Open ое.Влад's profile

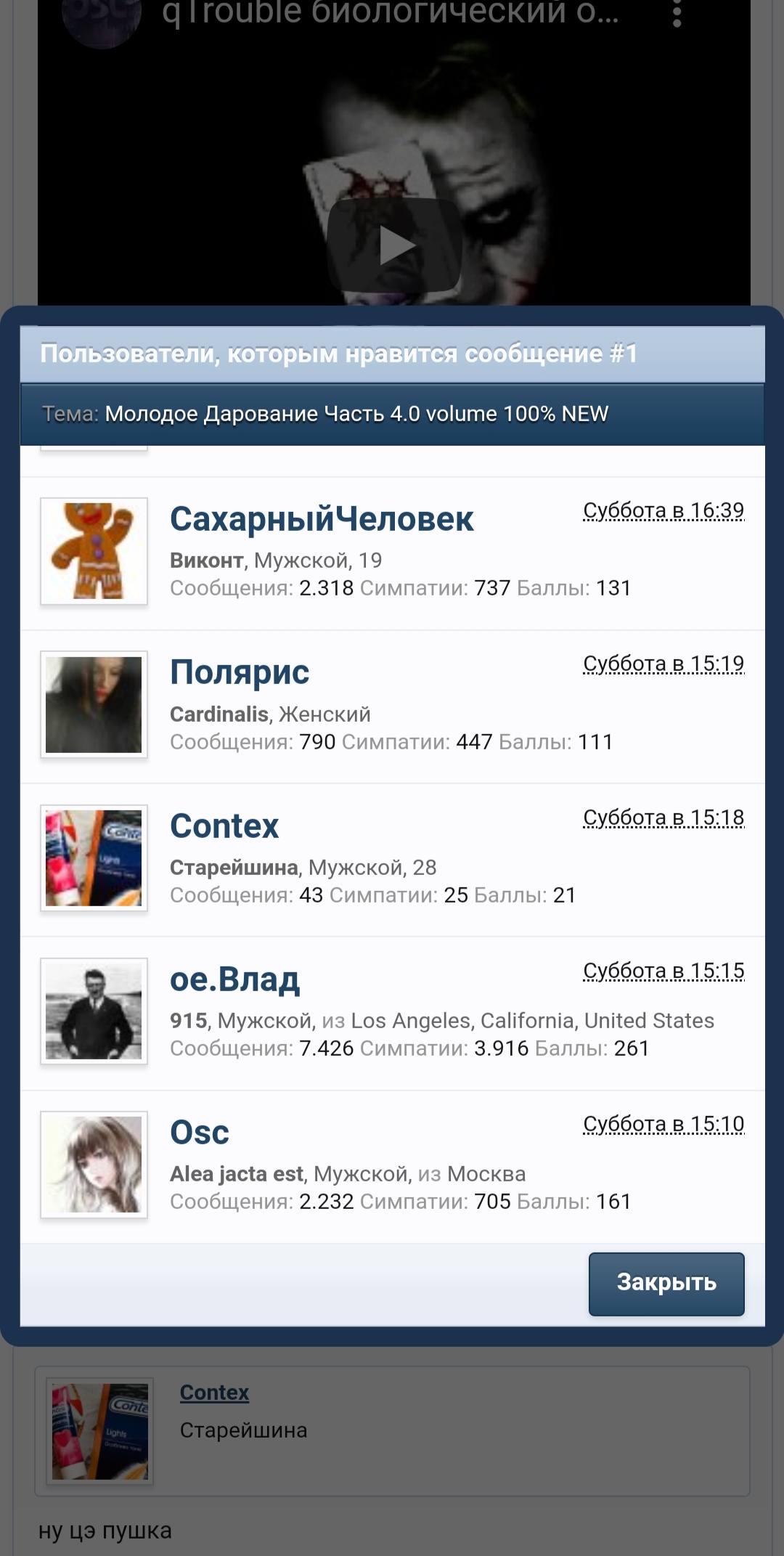[x=234, y=979]
